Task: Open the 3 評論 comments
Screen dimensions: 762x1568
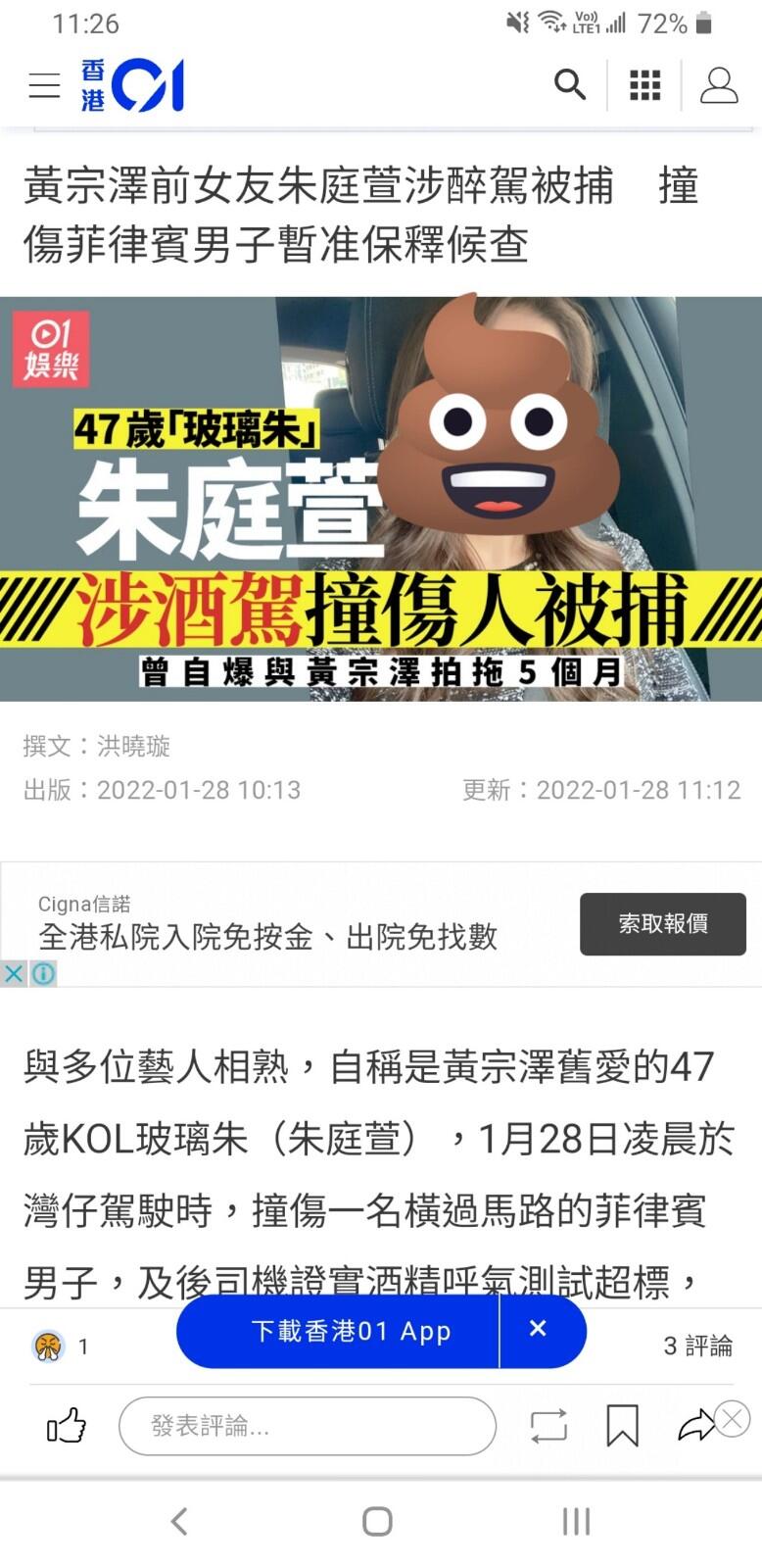Action: coord(697,1346)
